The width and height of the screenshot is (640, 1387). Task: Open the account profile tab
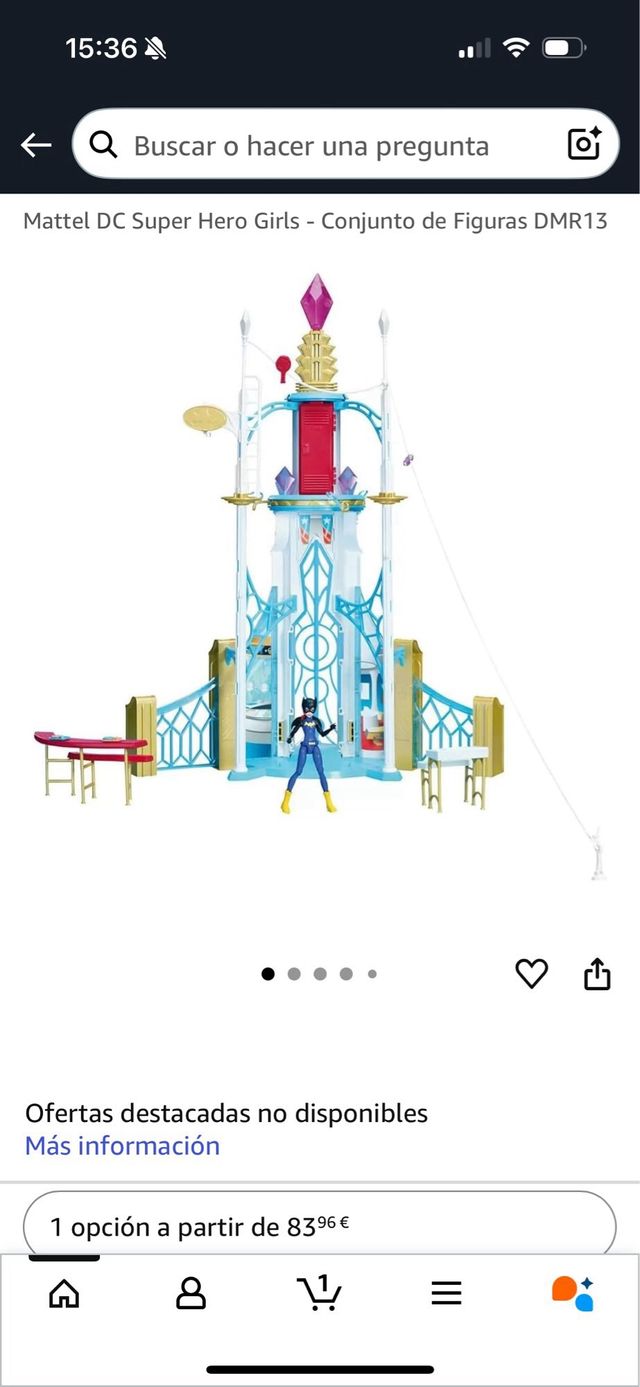point(191,1293)
